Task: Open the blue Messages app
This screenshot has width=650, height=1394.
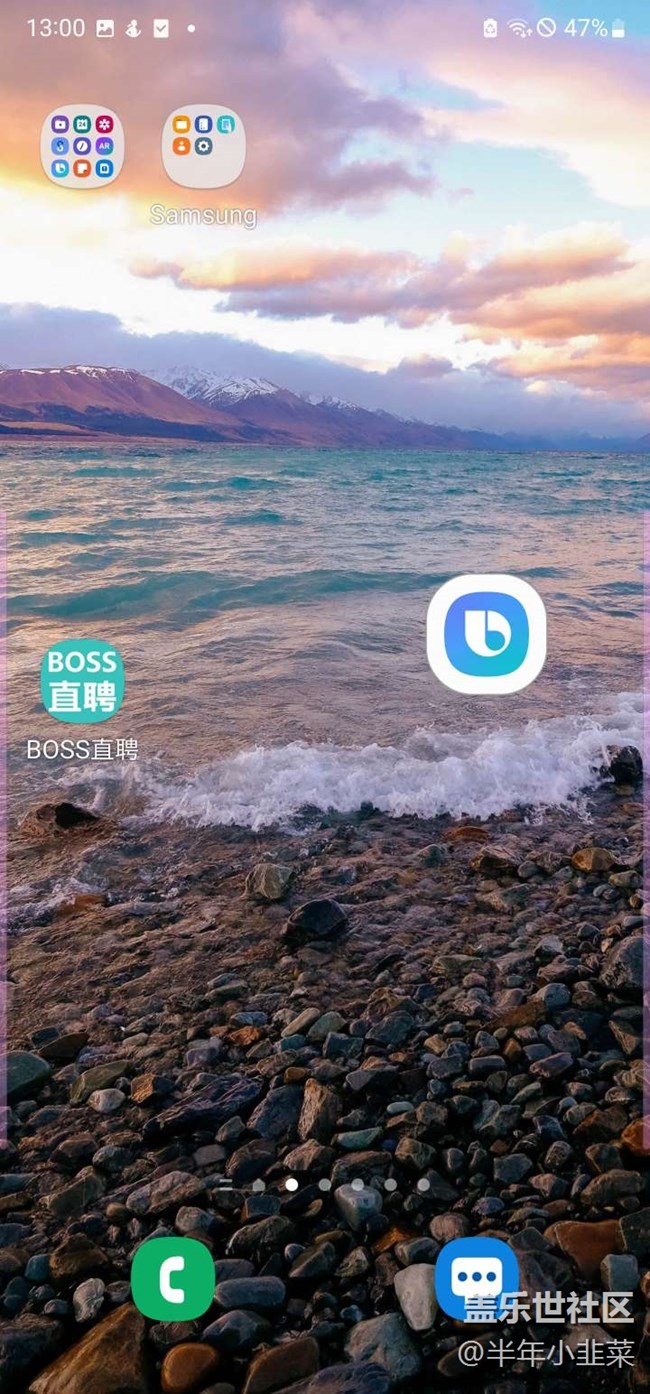Action: click(x=476, y=1279)
